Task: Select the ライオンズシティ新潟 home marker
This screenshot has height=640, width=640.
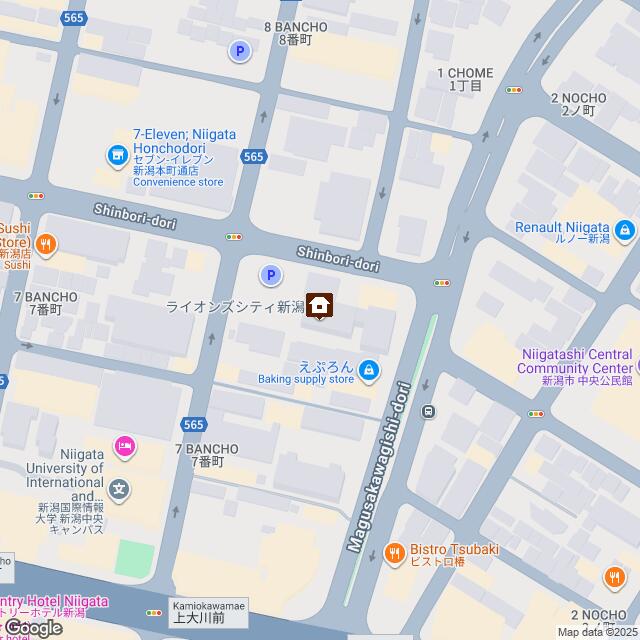Action: pyautogui.click(x=320, y=306)
